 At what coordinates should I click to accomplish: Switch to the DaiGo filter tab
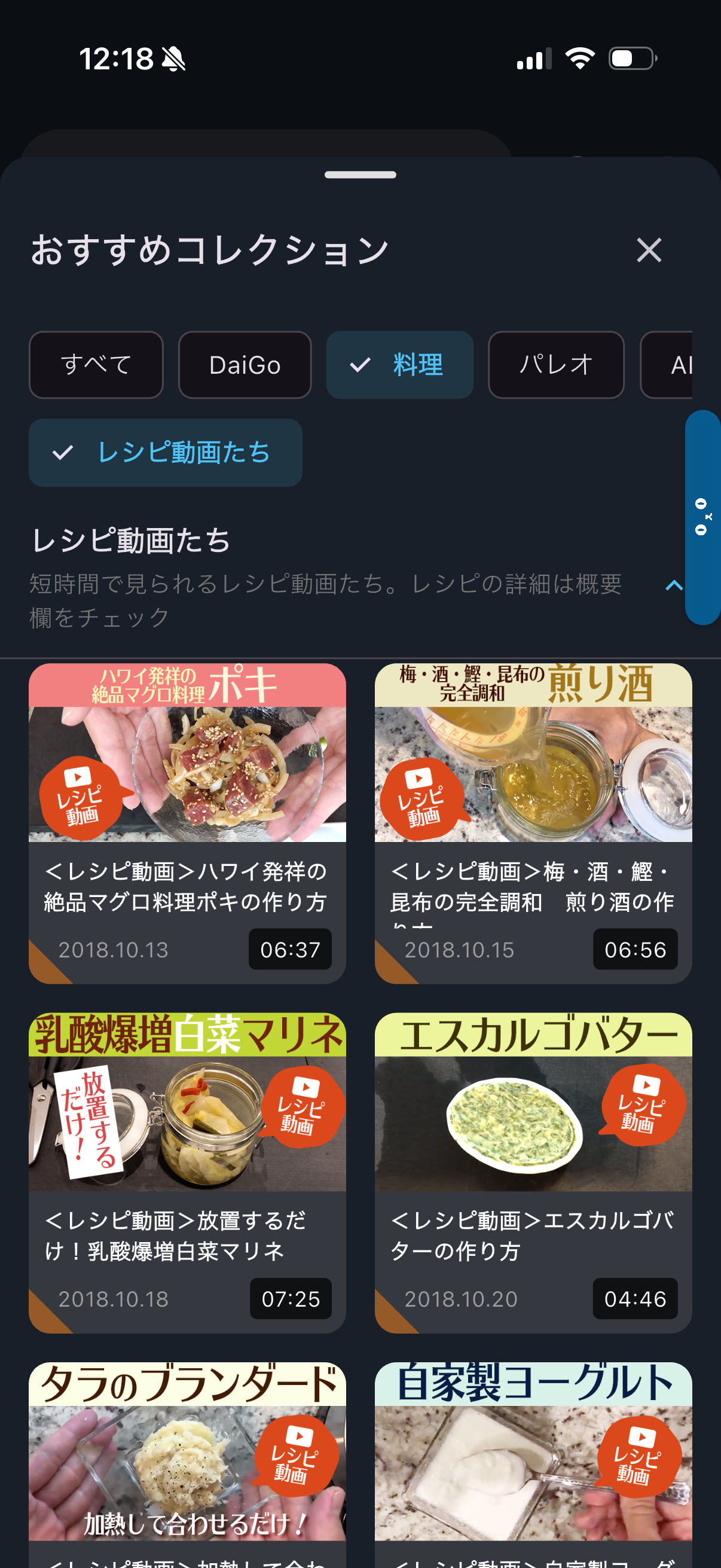click(x=245, y=365)
